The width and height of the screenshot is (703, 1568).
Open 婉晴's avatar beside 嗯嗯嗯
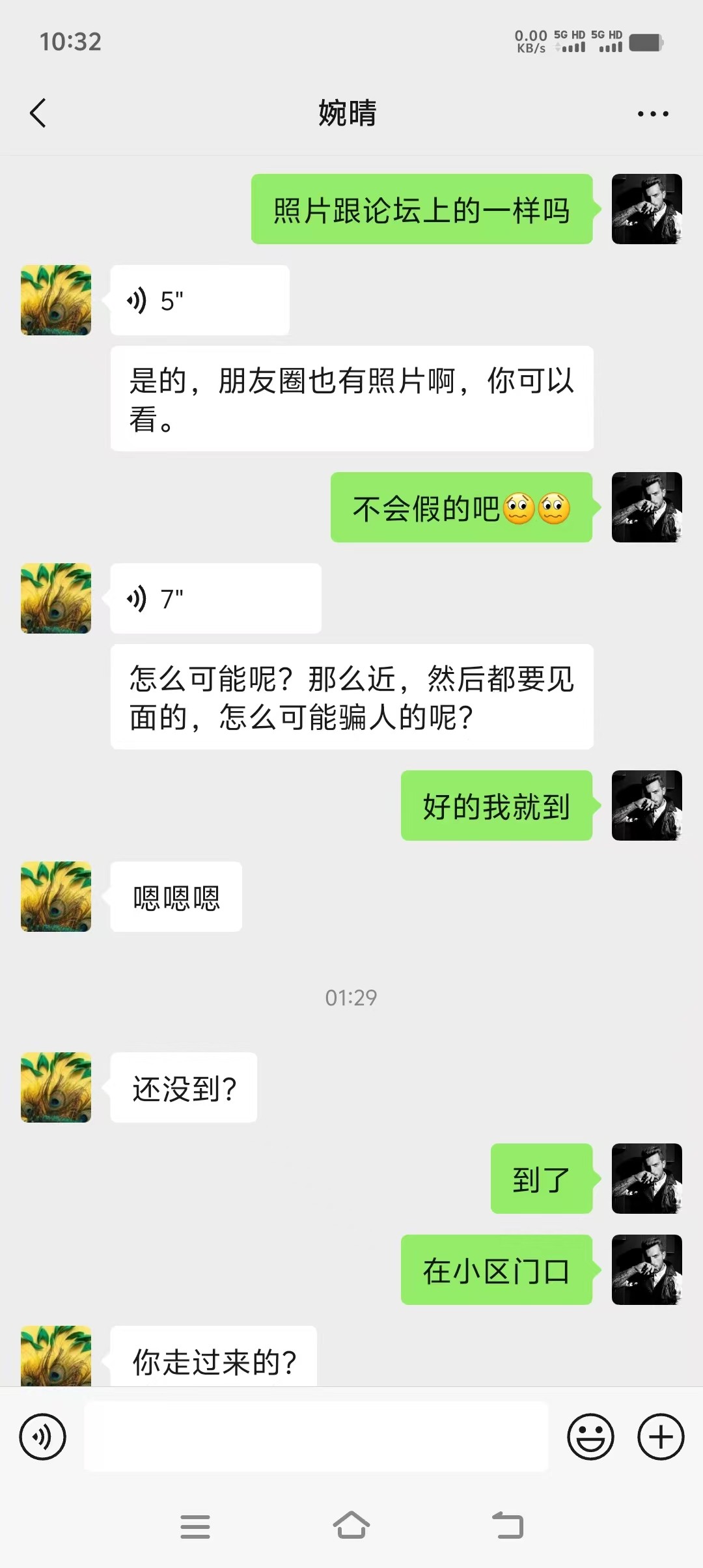pos(56,897)
